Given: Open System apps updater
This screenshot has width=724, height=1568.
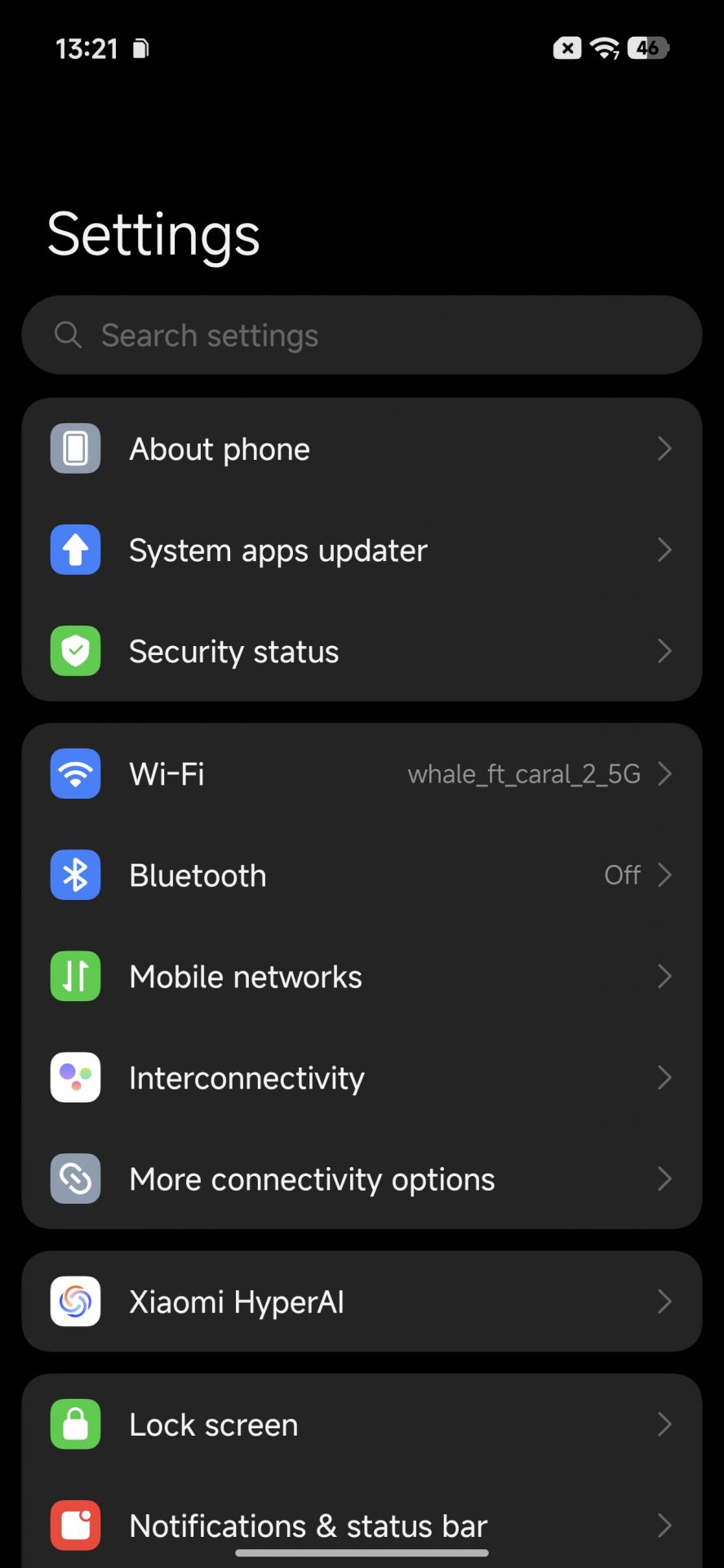Looking at the screenshot, I should [x=362, y=550].
